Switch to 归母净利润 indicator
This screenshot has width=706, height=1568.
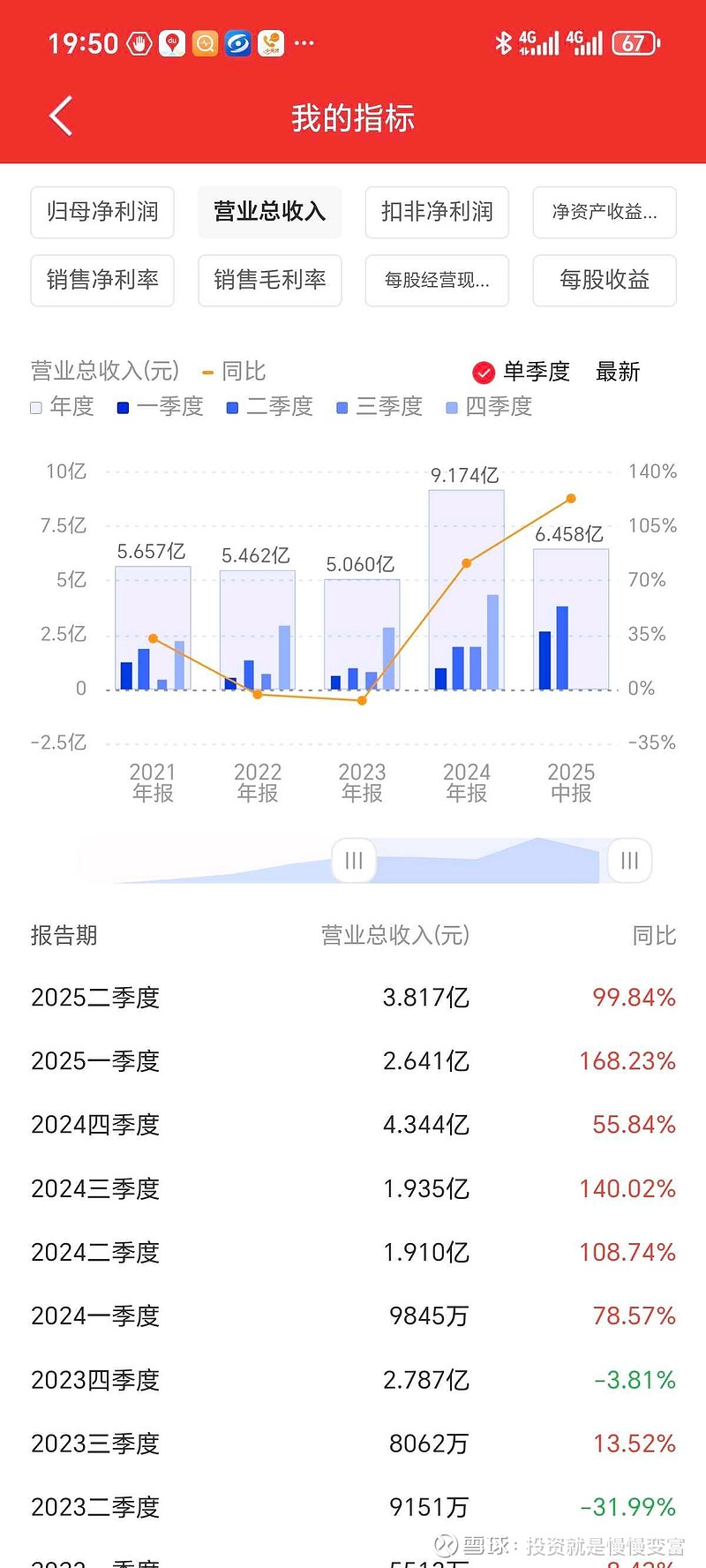[x=102, y=212]
